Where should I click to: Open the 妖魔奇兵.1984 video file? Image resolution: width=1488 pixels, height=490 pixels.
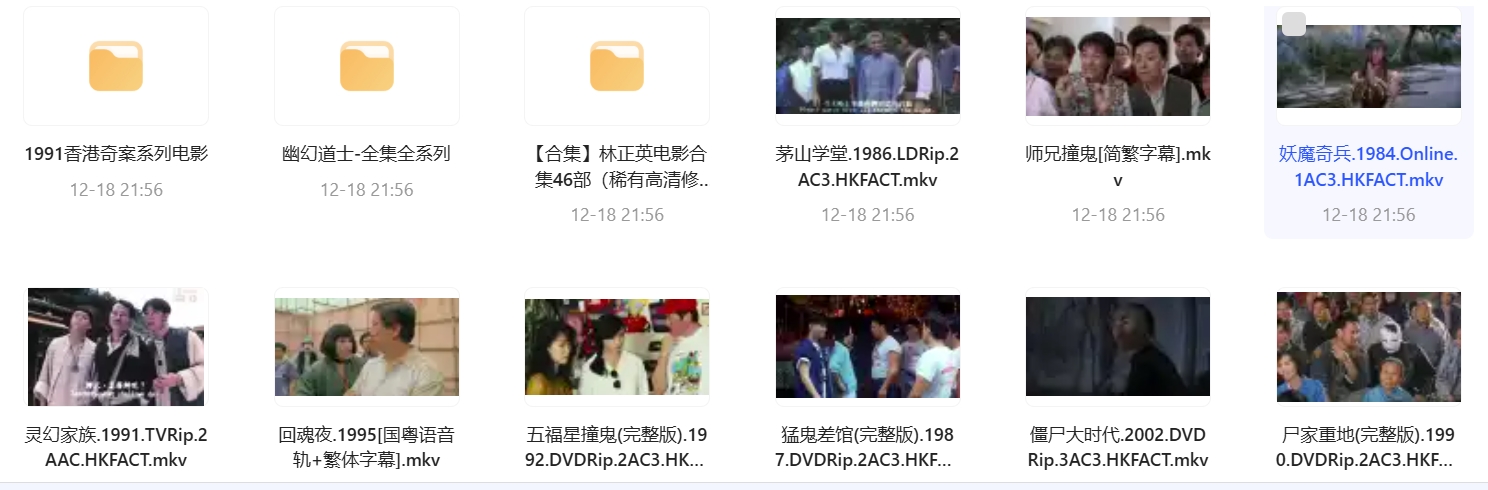(x=1368, y=67)
